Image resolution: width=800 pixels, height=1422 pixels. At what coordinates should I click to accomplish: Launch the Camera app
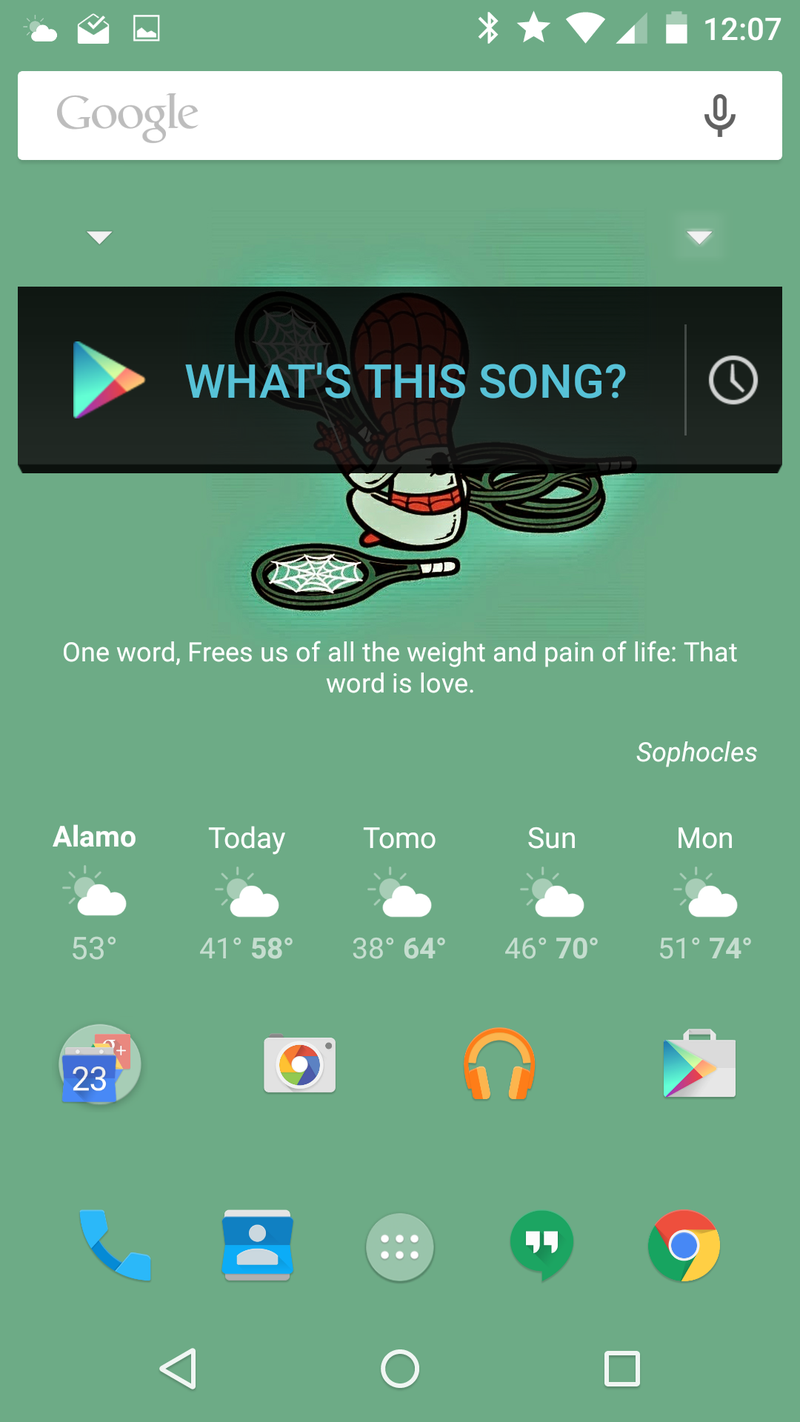(x=300, y=1065)
